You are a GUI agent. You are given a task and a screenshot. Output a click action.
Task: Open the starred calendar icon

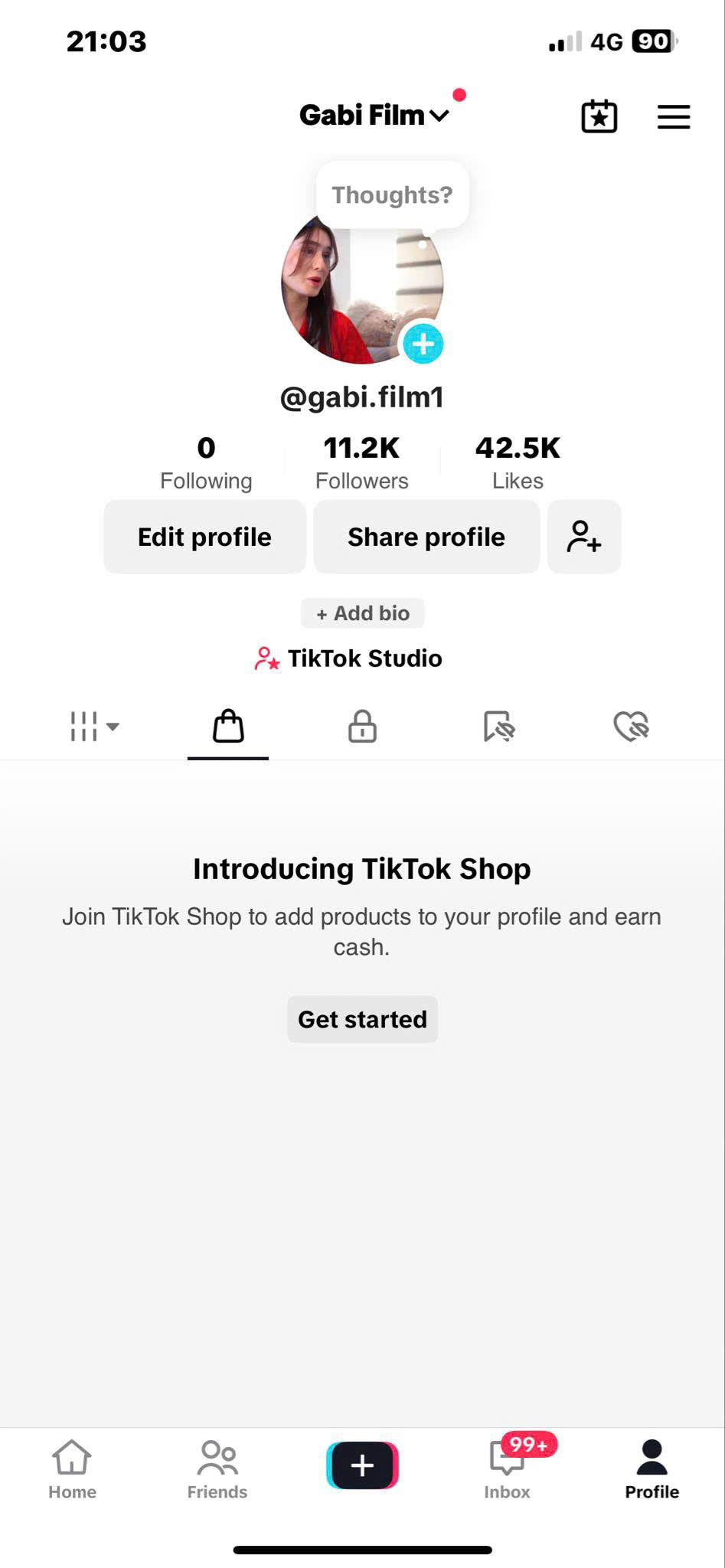599,117
